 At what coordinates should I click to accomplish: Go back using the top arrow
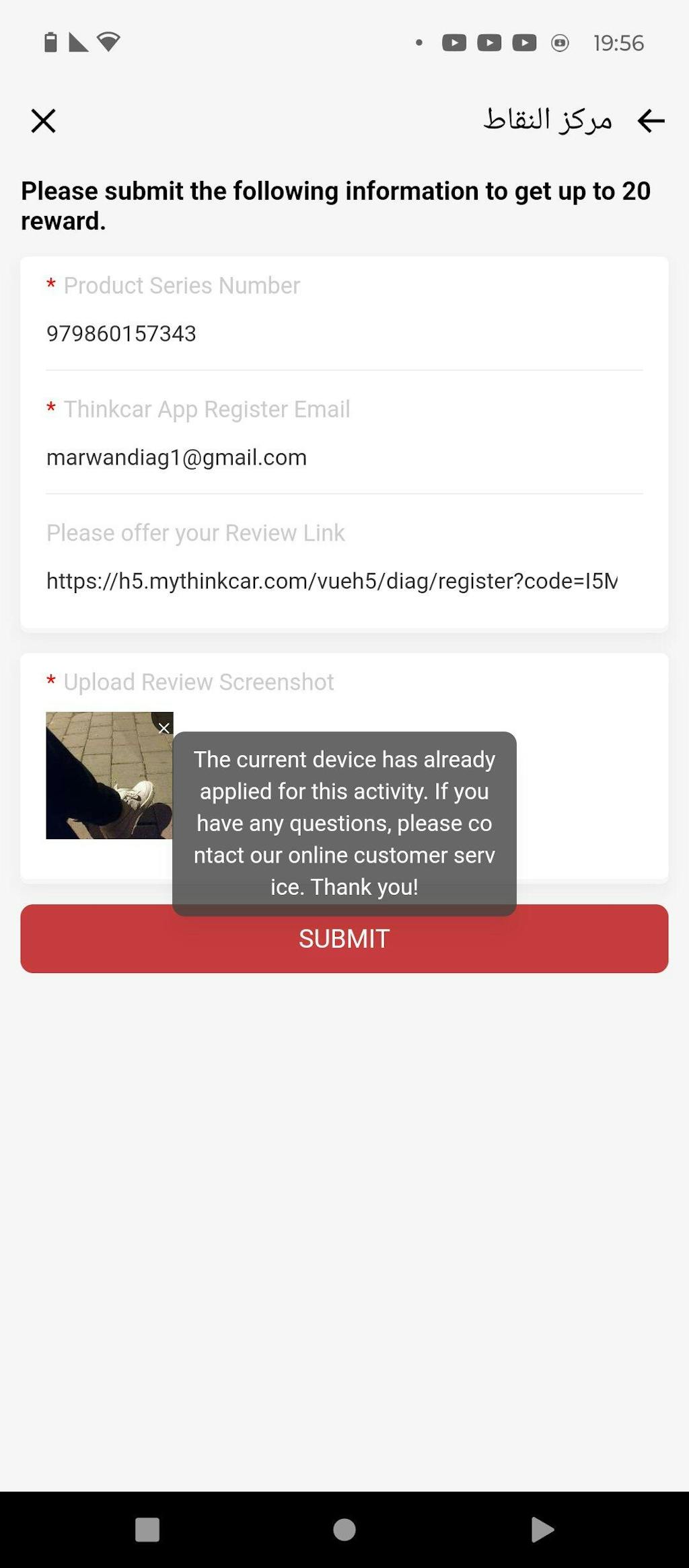[x=651, y=121]
